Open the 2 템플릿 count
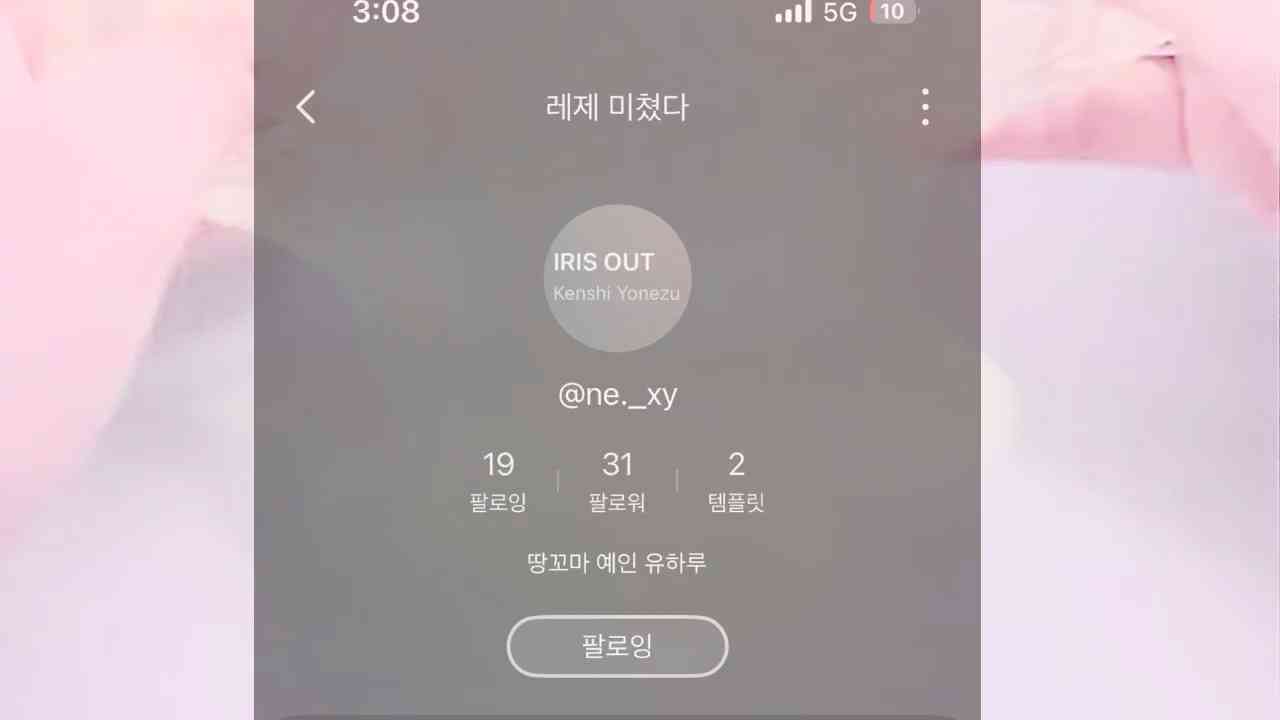Image resolution: width=1280 pixels, height=720 pixels. click(736, 480)
